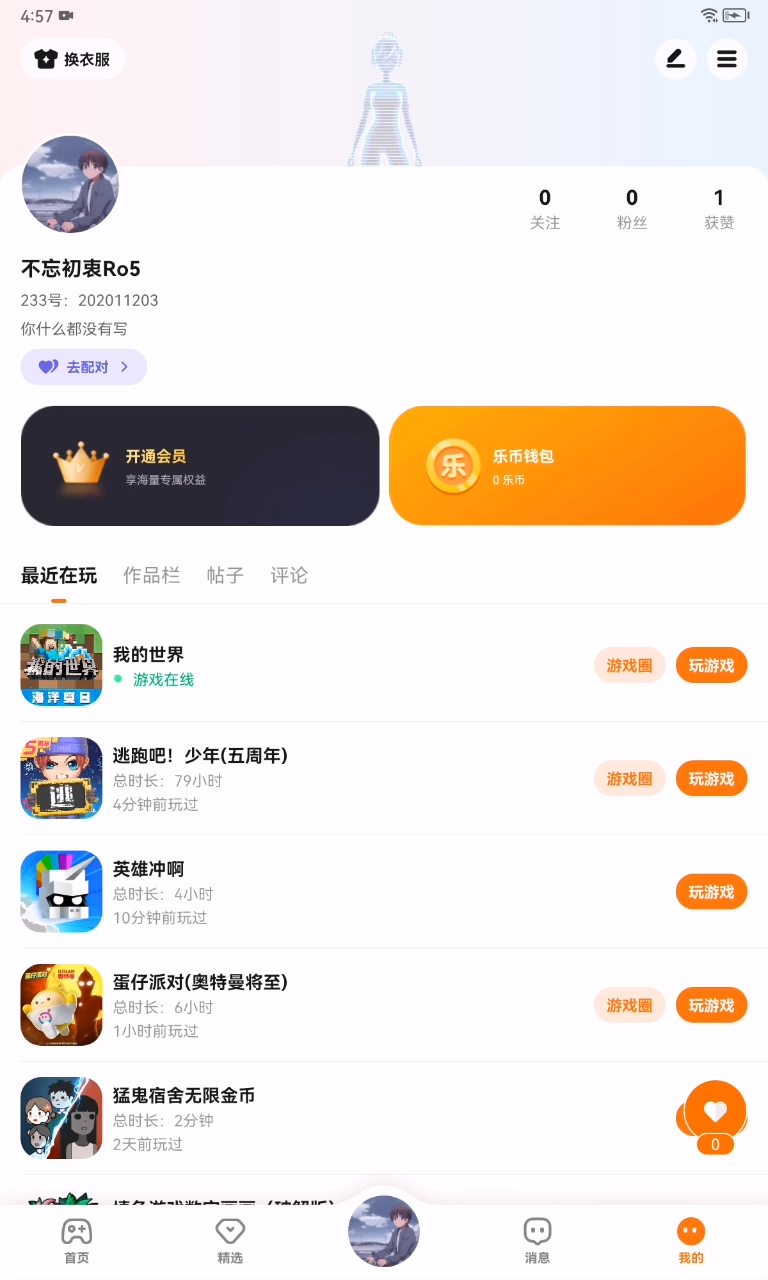Open the hamburger menu icon
Screen dimensions: 768x1280
pyautogui.click(x=727, y=59)
